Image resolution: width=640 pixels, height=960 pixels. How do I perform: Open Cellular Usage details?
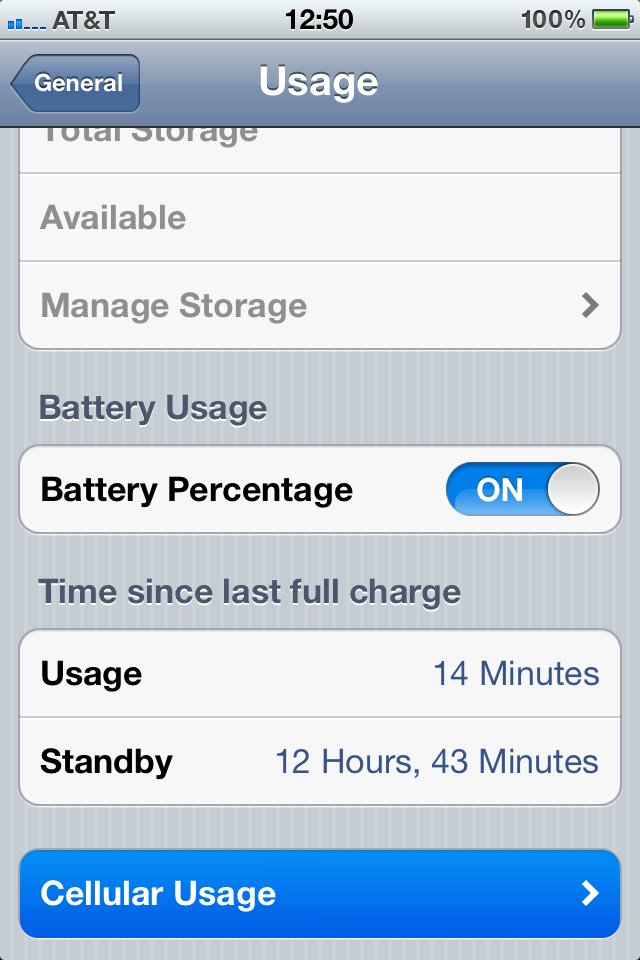[320, 893]
